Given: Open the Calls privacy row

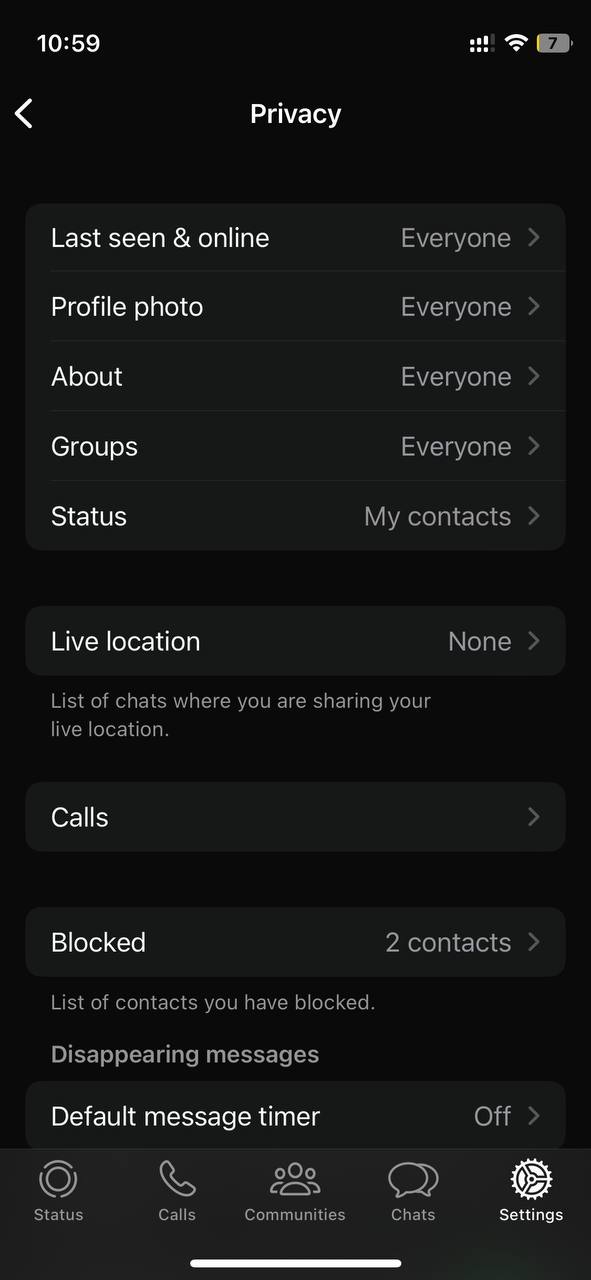Looking at the screenshot, I should (295, 817).
